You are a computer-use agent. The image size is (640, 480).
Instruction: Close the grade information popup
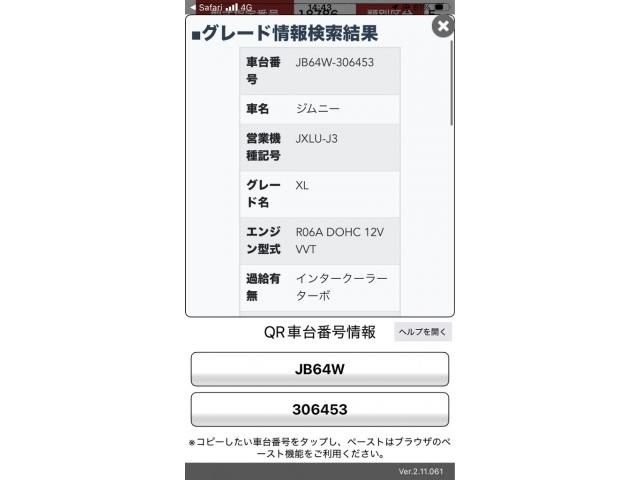pos(443,26)
